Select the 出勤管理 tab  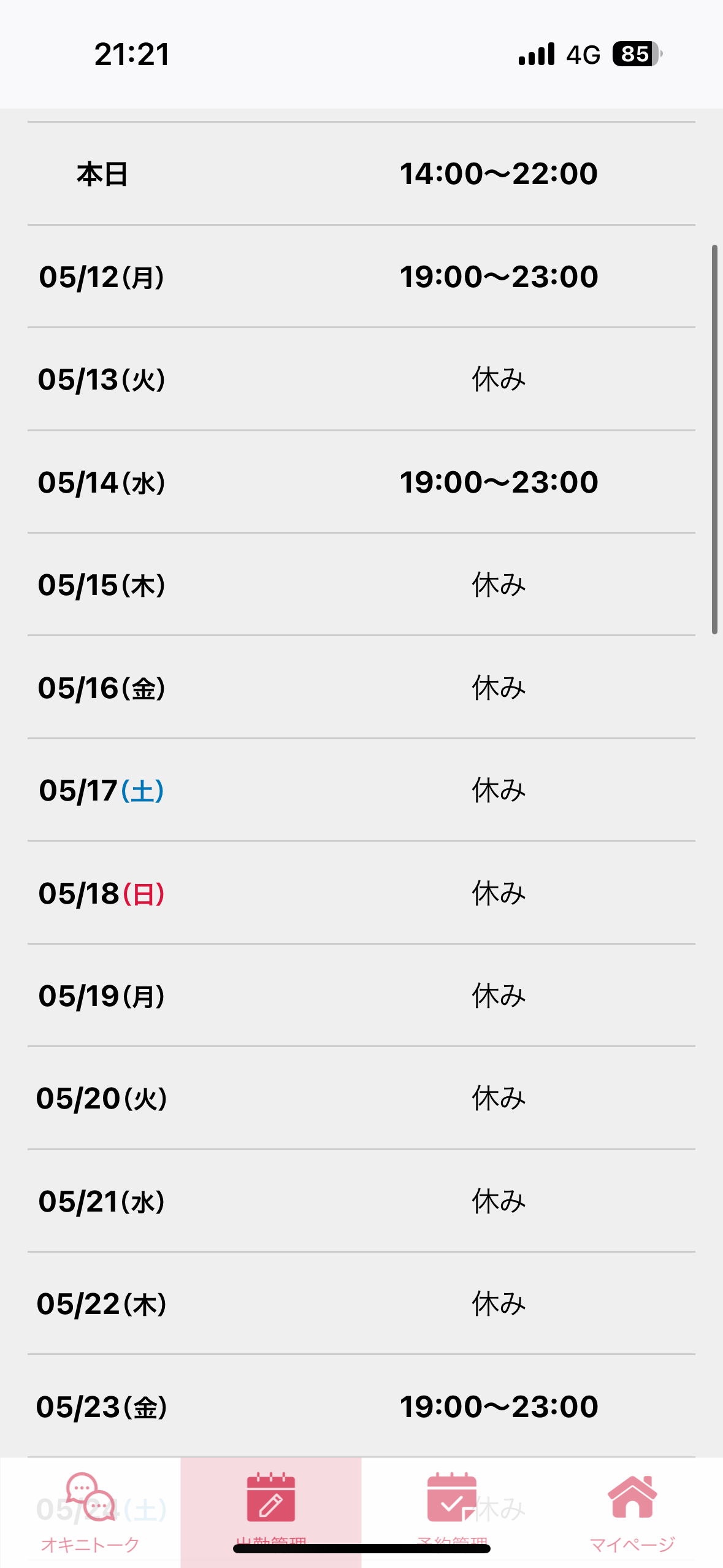[271, 1512]
